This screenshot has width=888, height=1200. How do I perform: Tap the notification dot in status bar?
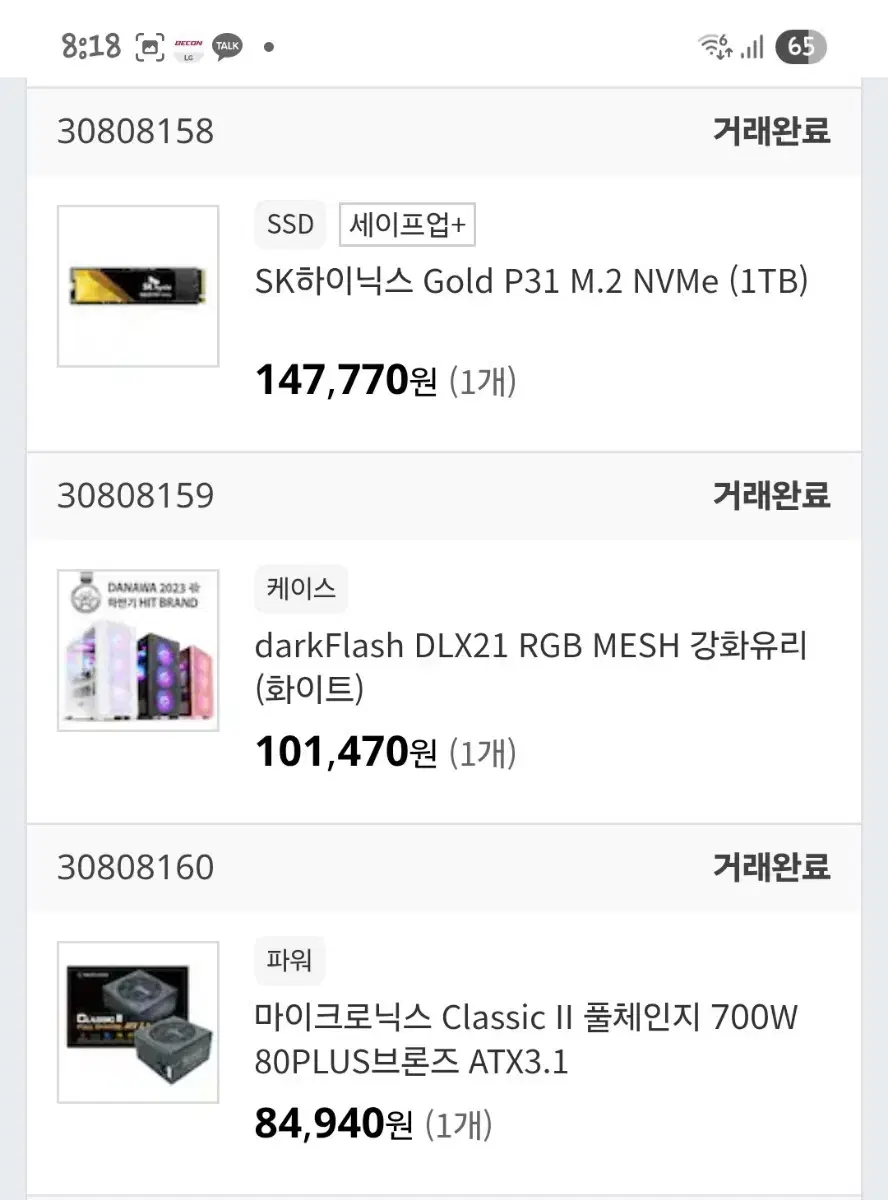[267, 46]
